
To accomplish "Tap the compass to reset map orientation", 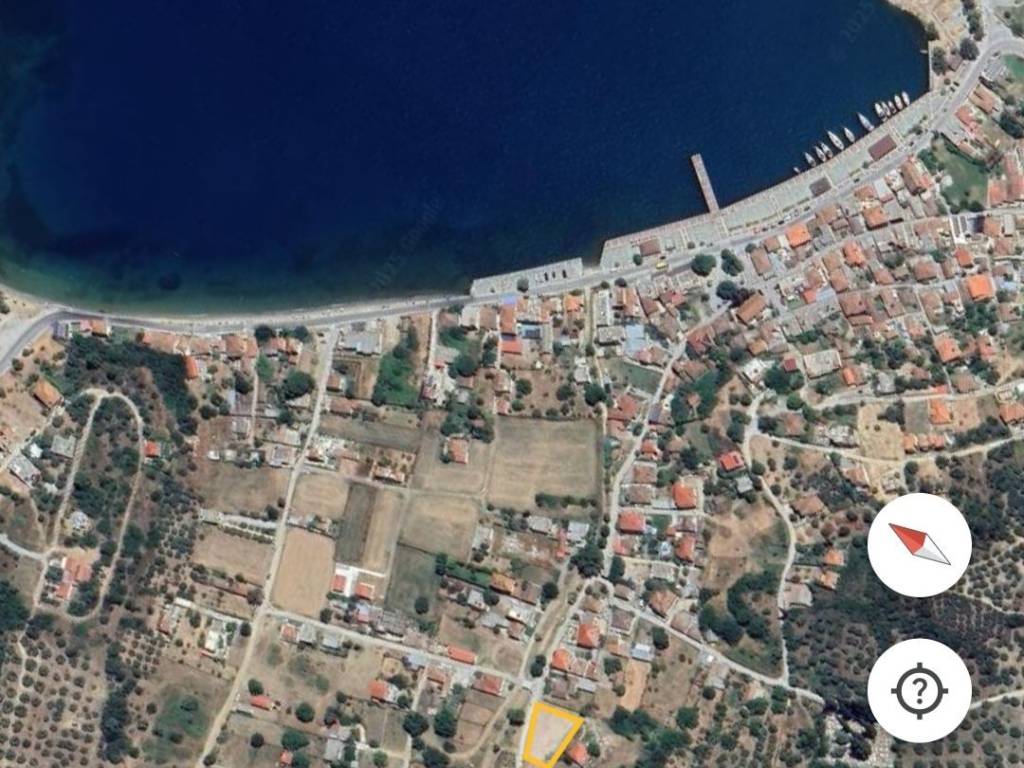I will [919, 545].
